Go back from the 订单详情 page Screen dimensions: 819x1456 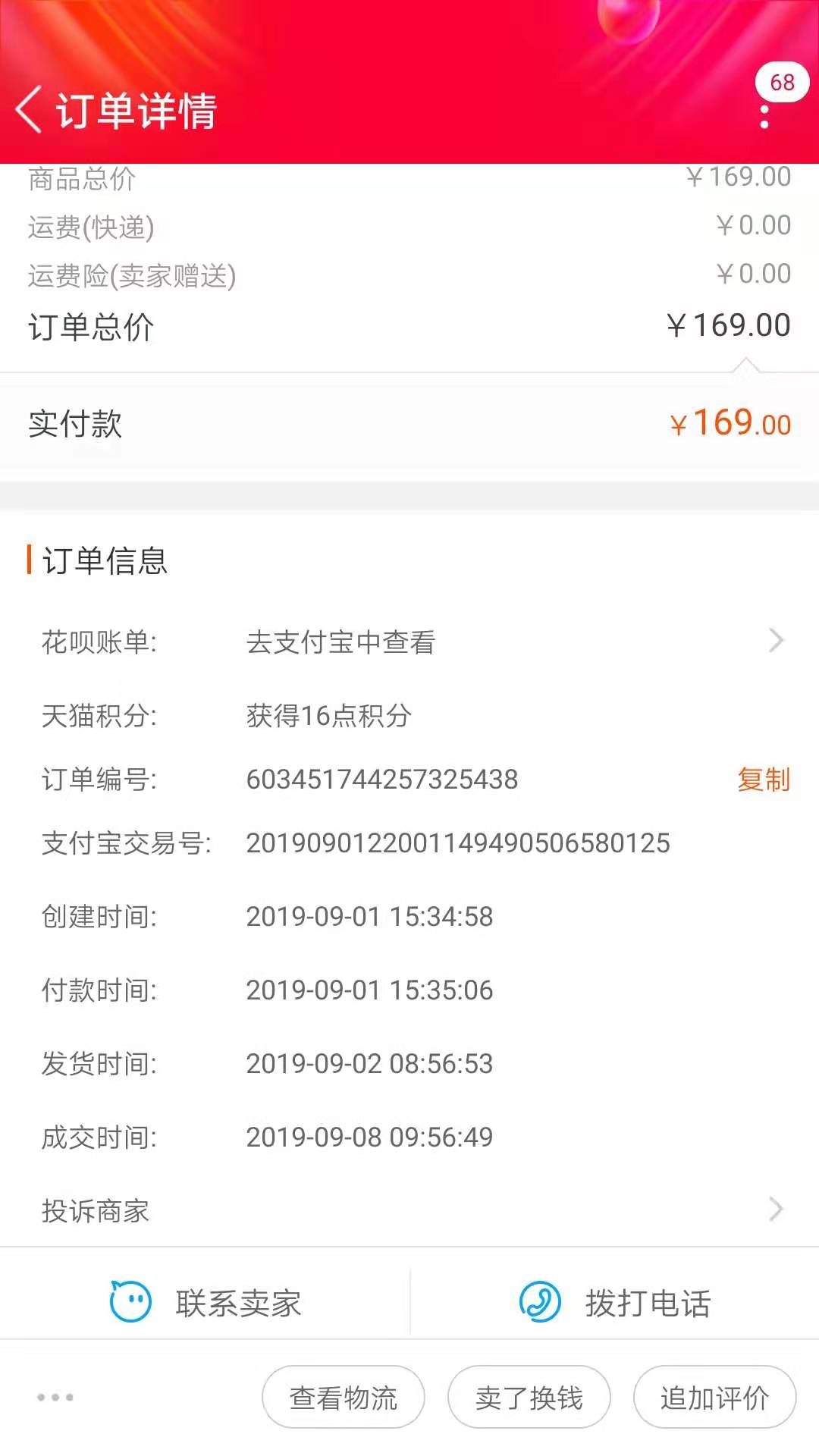pyautogui.click(x=29, y=110)
